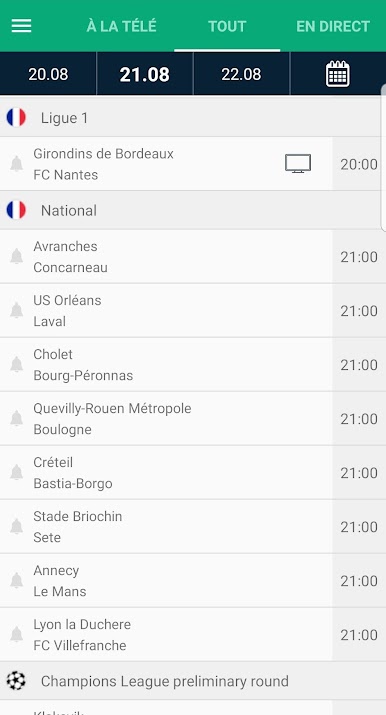Open the Ligue 1 competition header
The height and width of the screenshot is (715, 386).
click(193, 118)
